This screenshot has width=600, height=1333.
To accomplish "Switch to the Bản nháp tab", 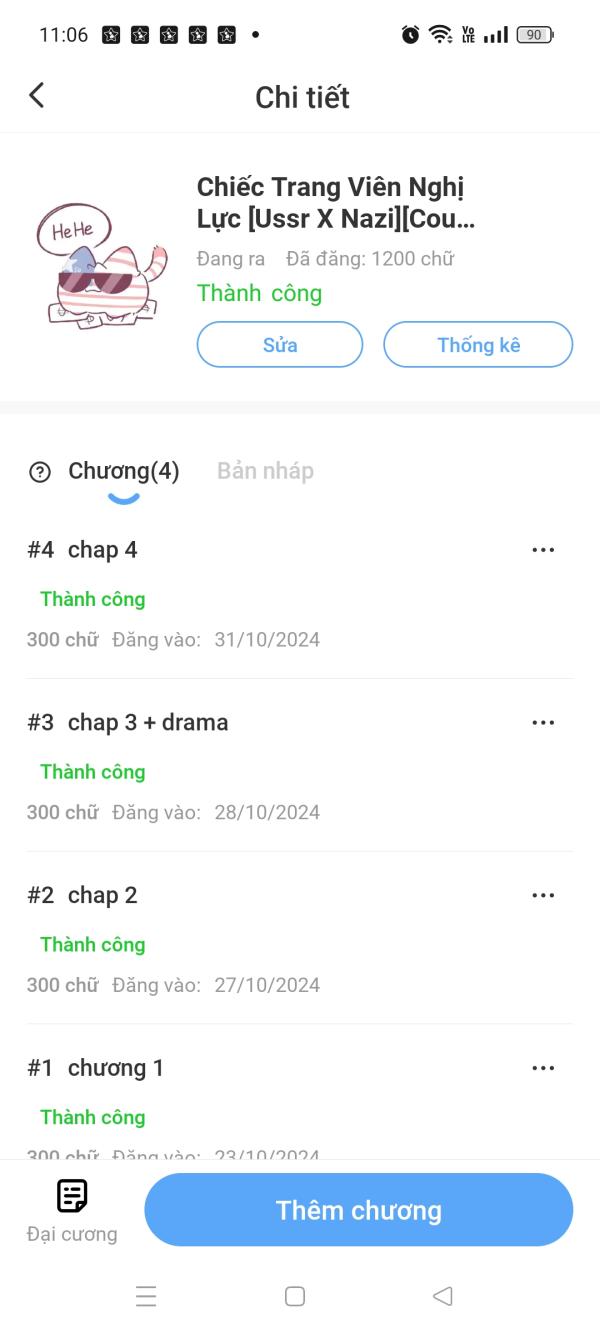I will pyautogui.click(x=265, y=471).
